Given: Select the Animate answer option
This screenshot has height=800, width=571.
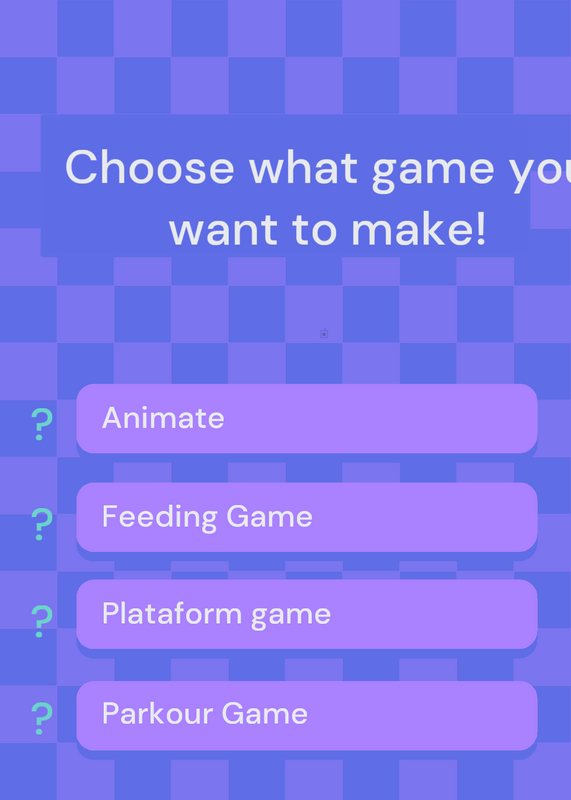Looking at the screenshot, I should click(x=307, y=418).
